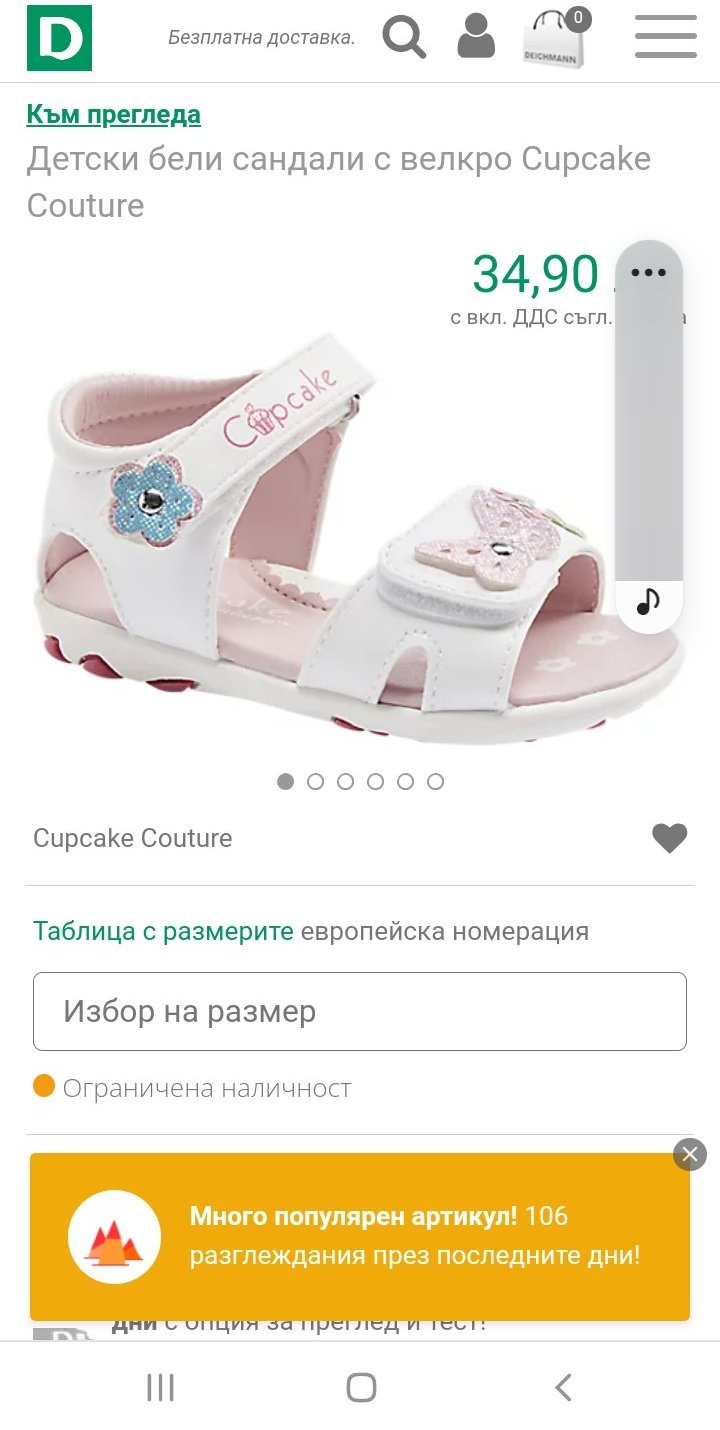Tap the three dots on floating panel
This screenshot has width=720, height=1430.
[648, 273]
